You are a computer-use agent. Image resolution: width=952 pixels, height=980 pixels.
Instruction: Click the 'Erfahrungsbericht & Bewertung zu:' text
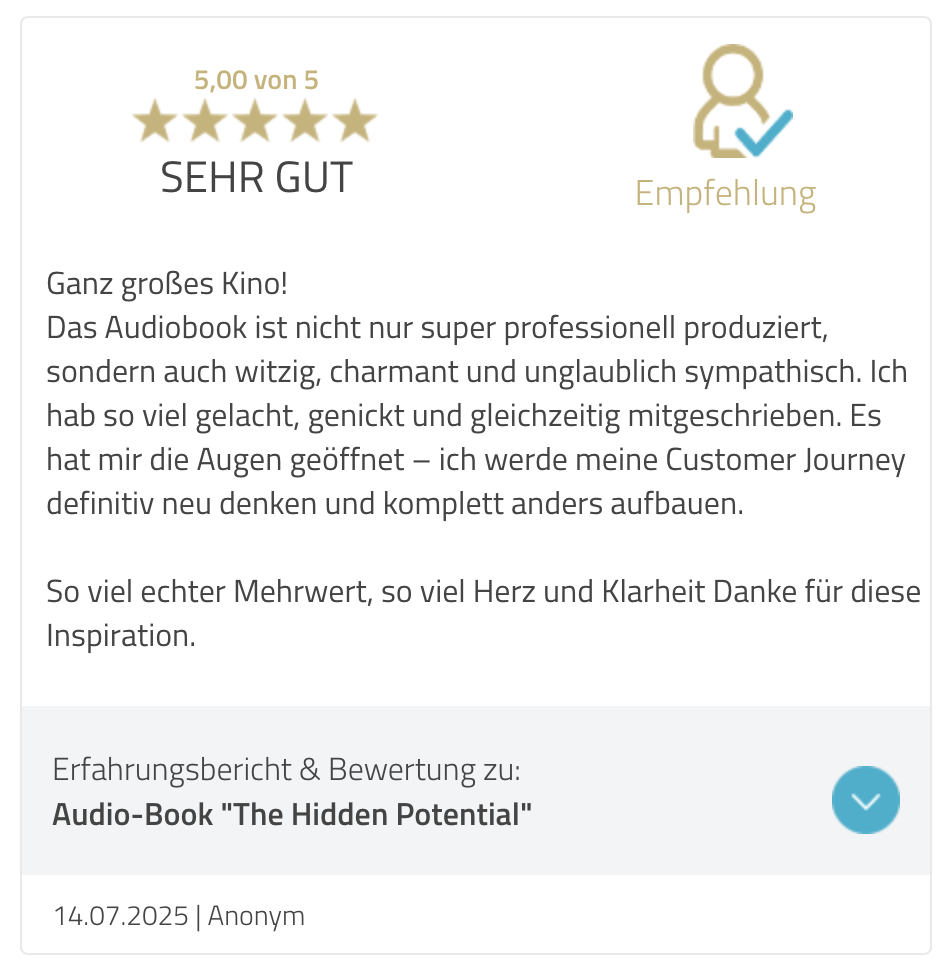(286, 769)
